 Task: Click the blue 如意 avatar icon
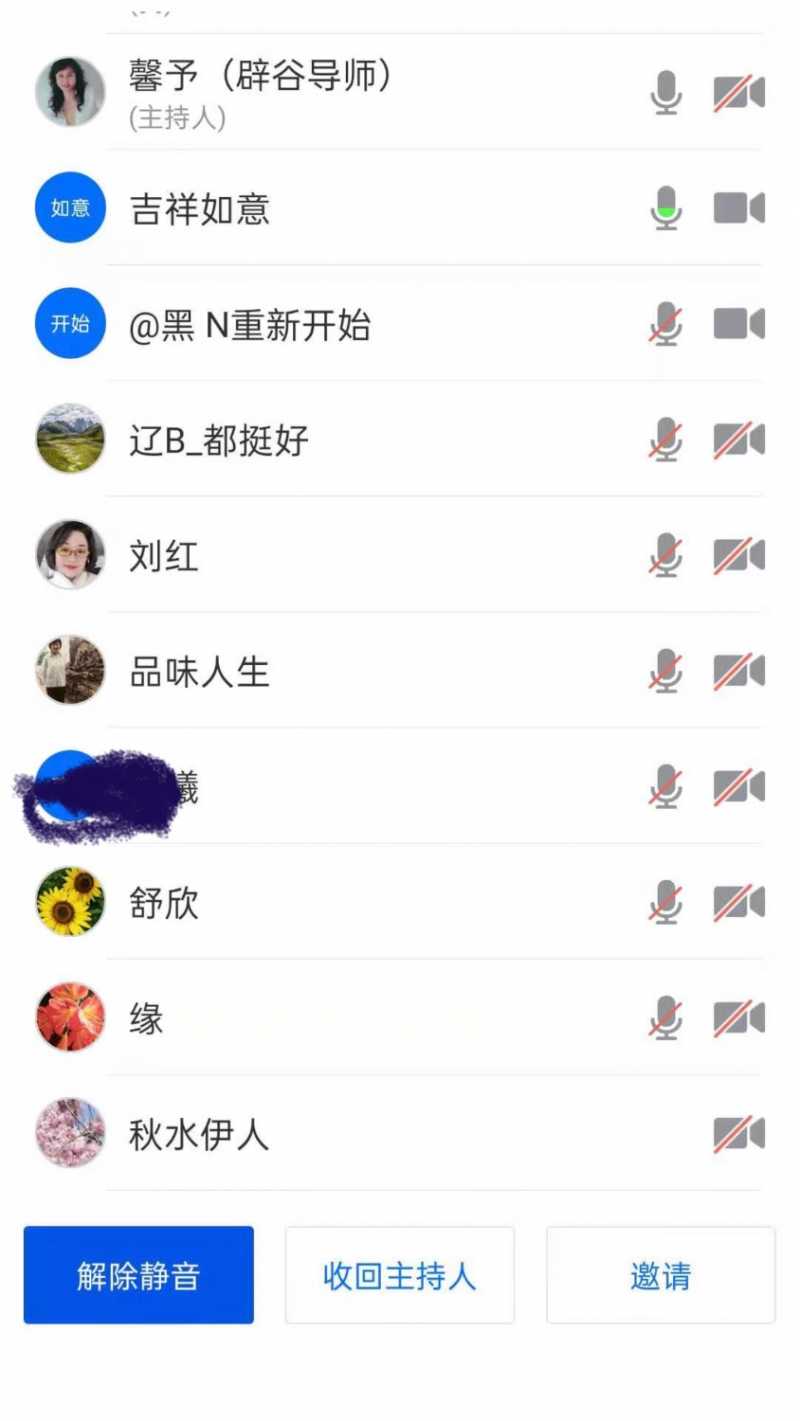[69, 208]
